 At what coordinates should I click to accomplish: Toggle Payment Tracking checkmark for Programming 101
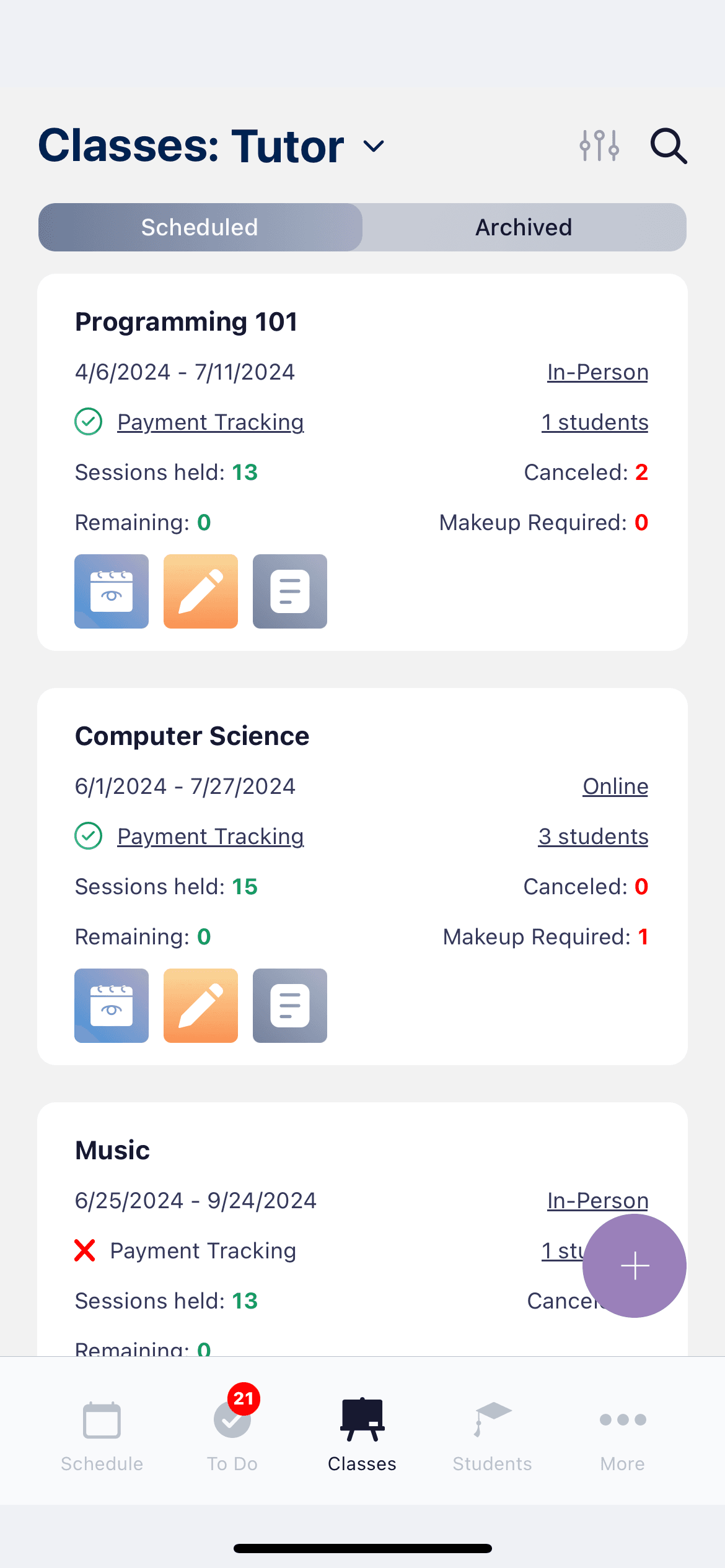[87, 422]
